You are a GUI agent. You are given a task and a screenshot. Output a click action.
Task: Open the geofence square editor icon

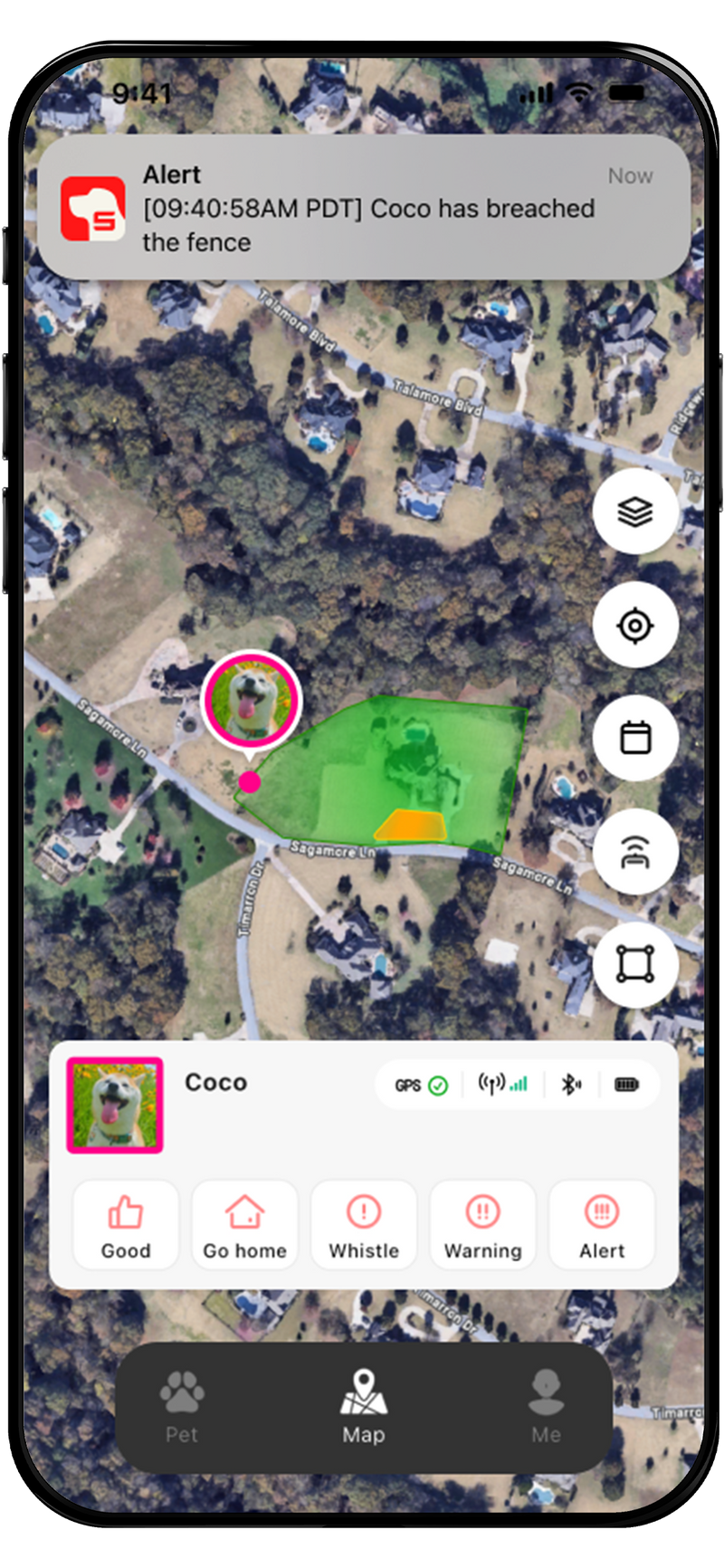[x=635, y=965]
